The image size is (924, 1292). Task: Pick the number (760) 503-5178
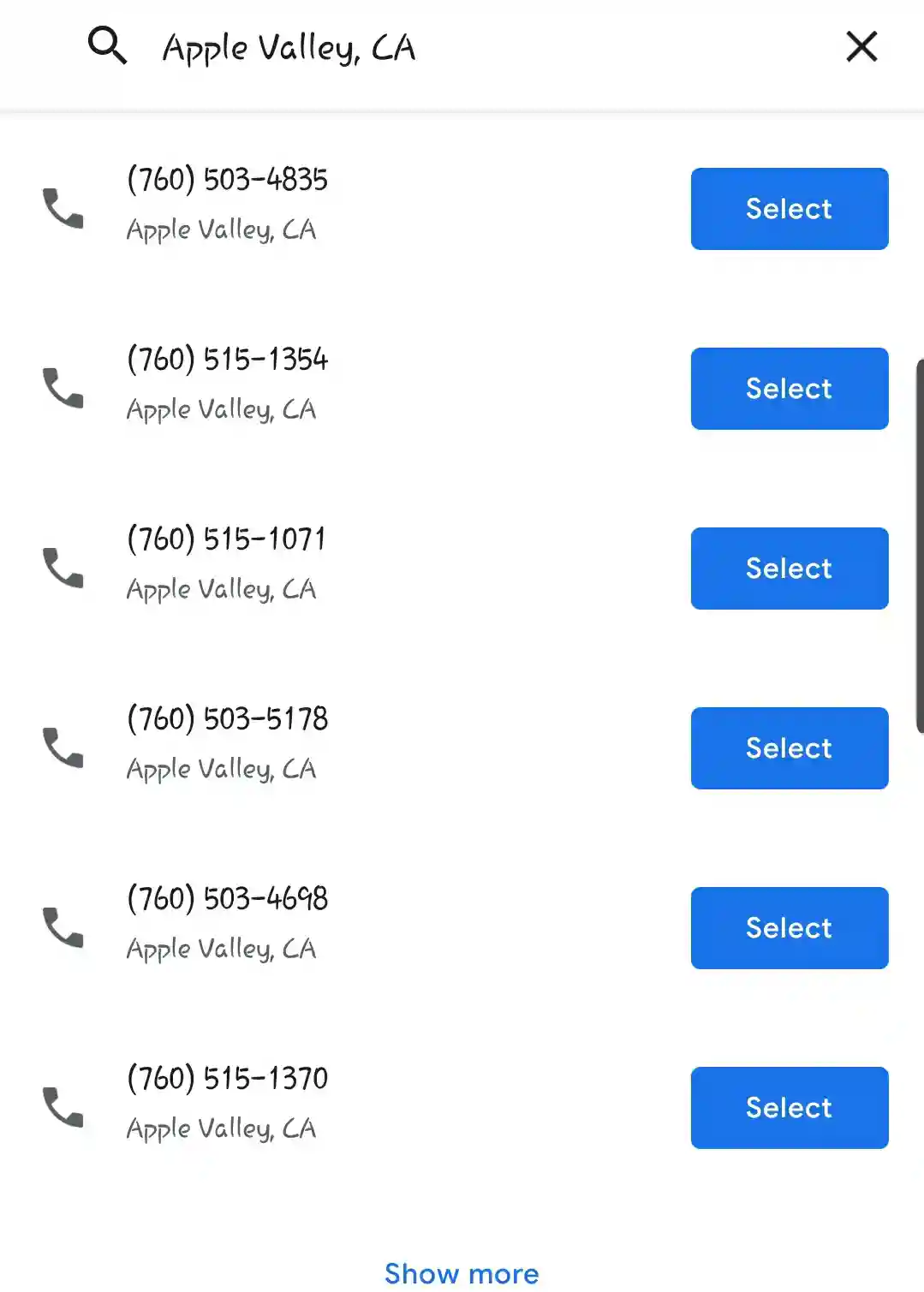point(789,748)
